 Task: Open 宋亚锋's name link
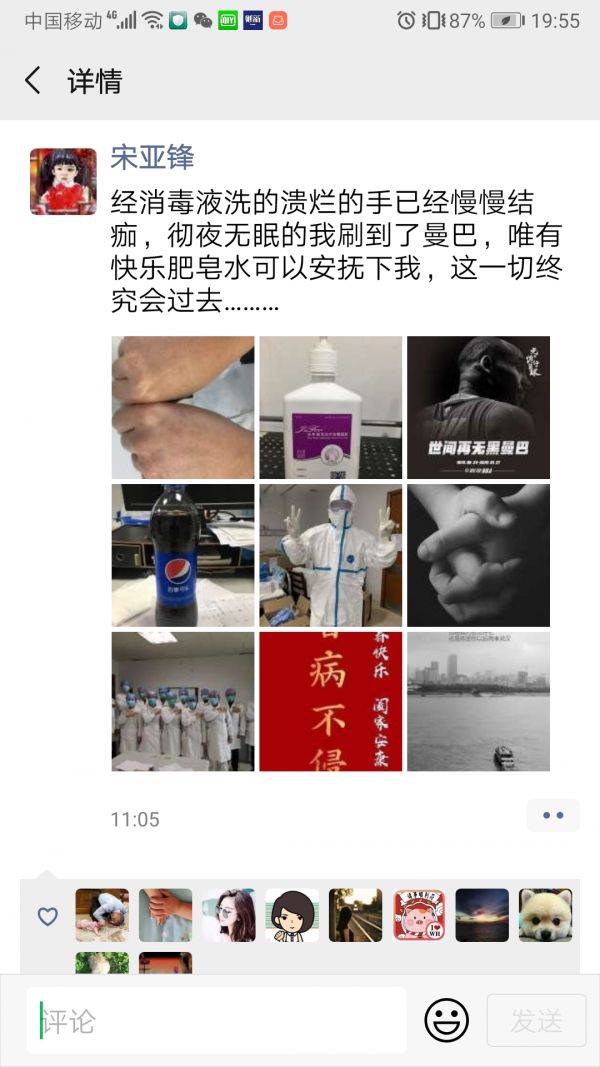(152, 157)
